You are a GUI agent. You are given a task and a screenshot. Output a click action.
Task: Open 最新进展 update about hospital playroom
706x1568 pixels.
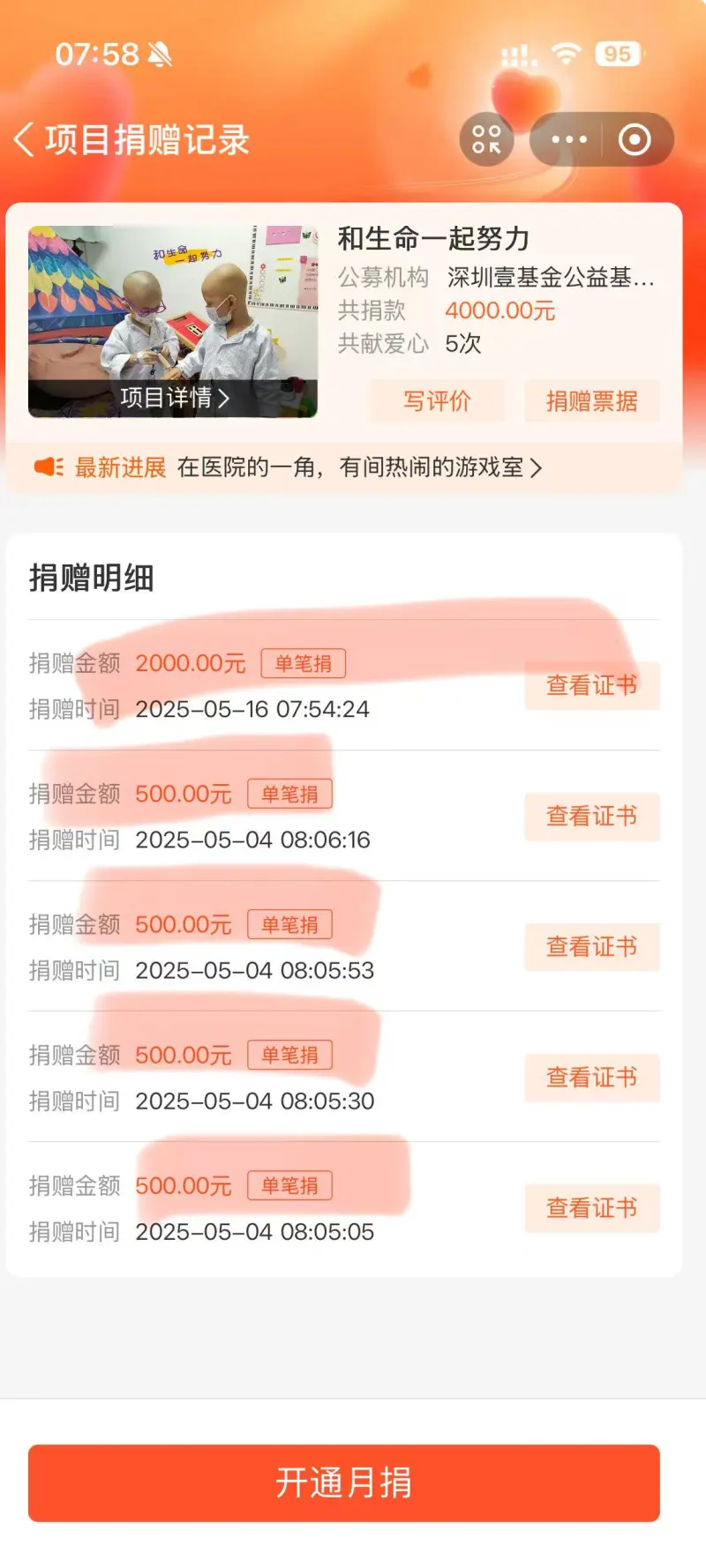[x=308, y=467]
